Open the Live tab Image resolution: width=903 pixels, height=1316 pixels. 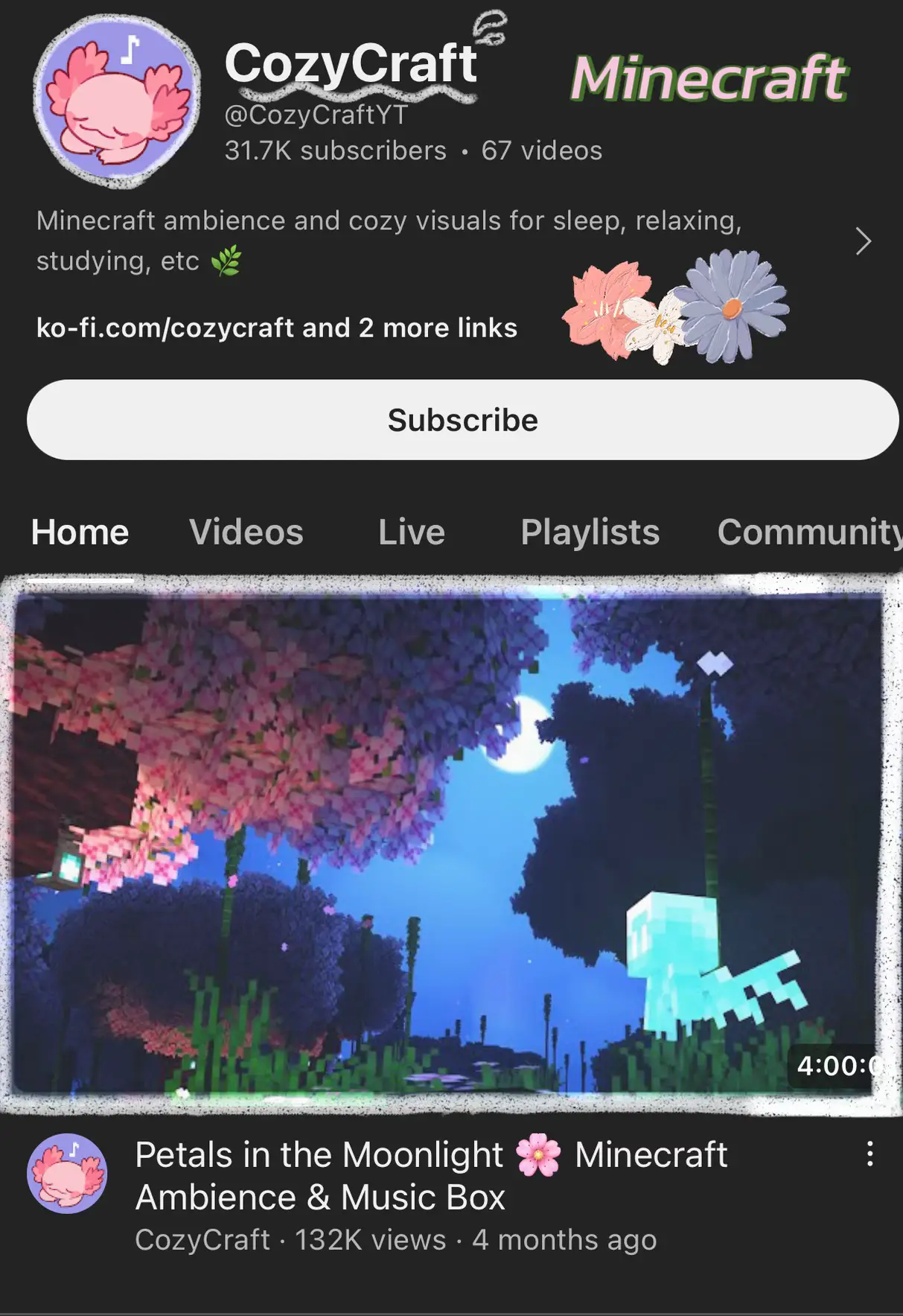(x=411, y=533)
